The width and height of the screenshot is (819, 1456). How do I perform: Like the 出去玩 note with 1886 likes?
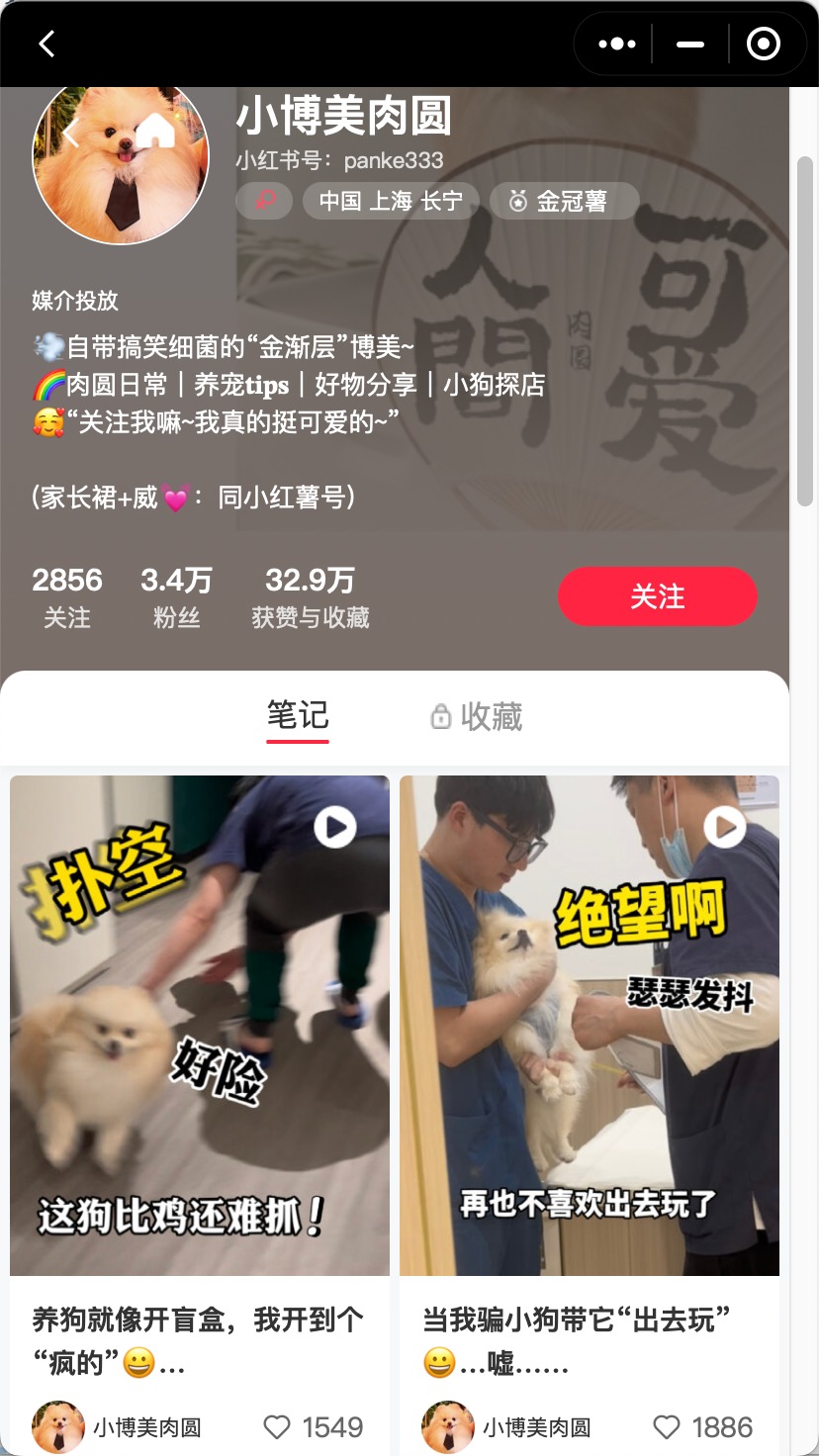(x=668, y=1427)
